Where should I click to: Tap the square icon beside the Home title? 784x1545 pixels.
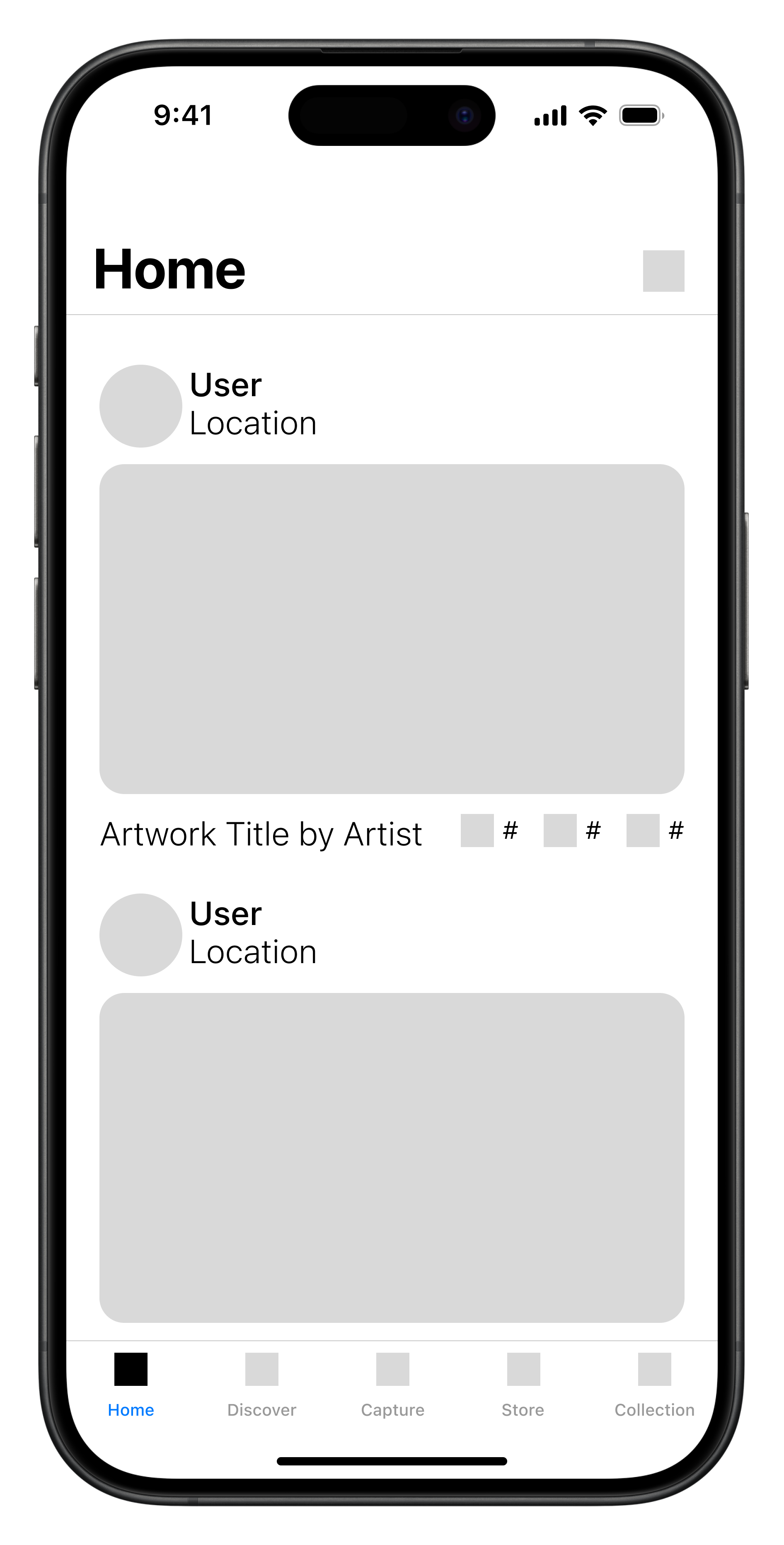[x=663, y=271]
